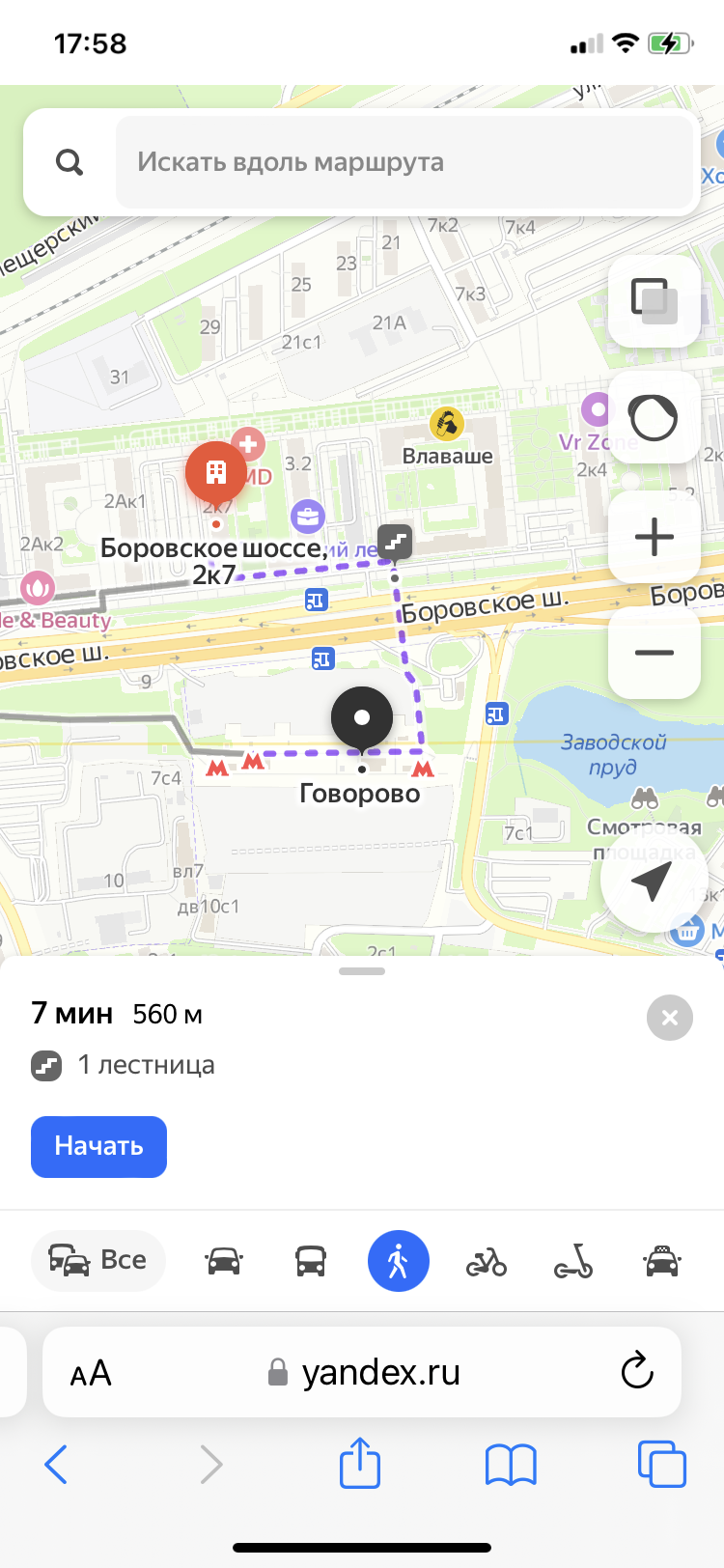Start the route with 'Начать'
Screen dimensions: 724x1568
(x=98, y=1146)
